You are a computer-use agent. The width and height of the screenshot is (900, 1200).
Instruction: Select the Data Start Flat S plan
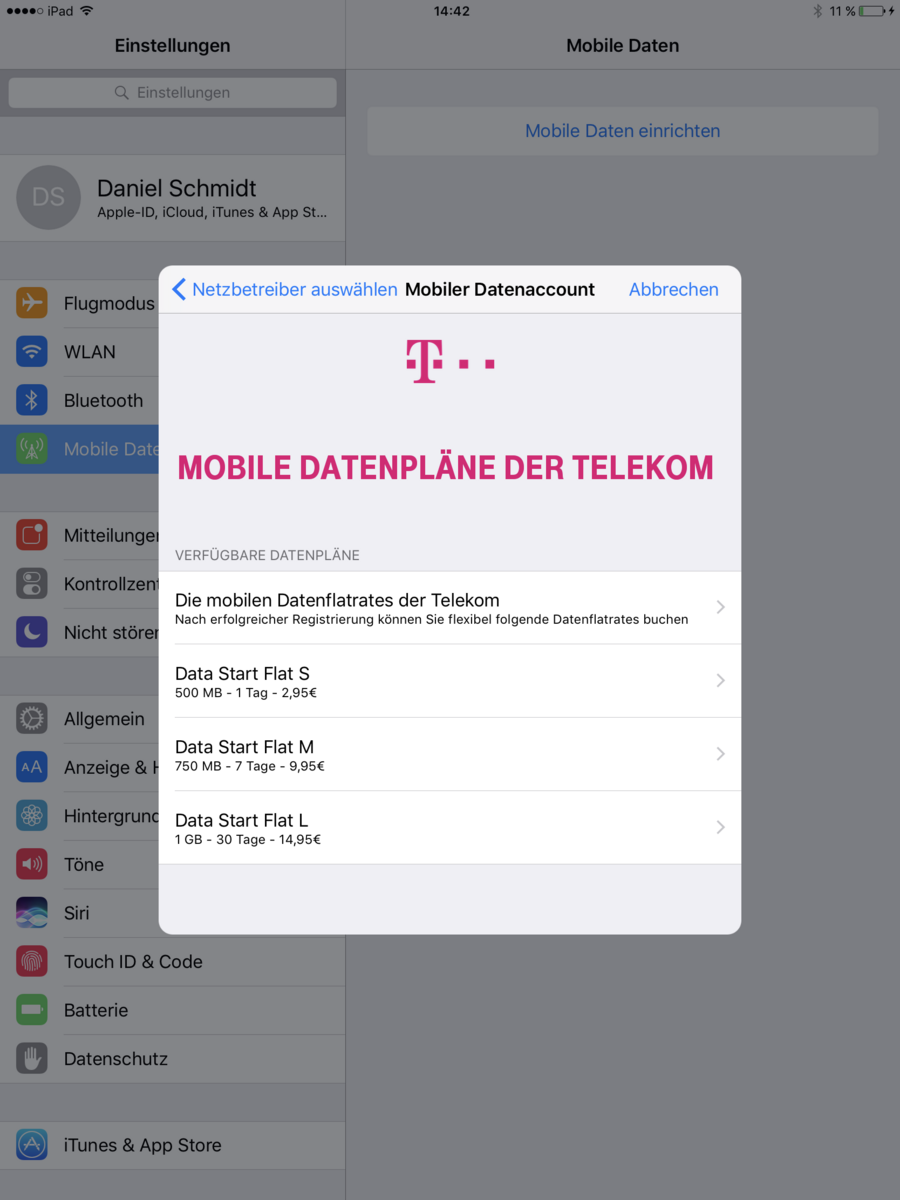click(449, 681)
